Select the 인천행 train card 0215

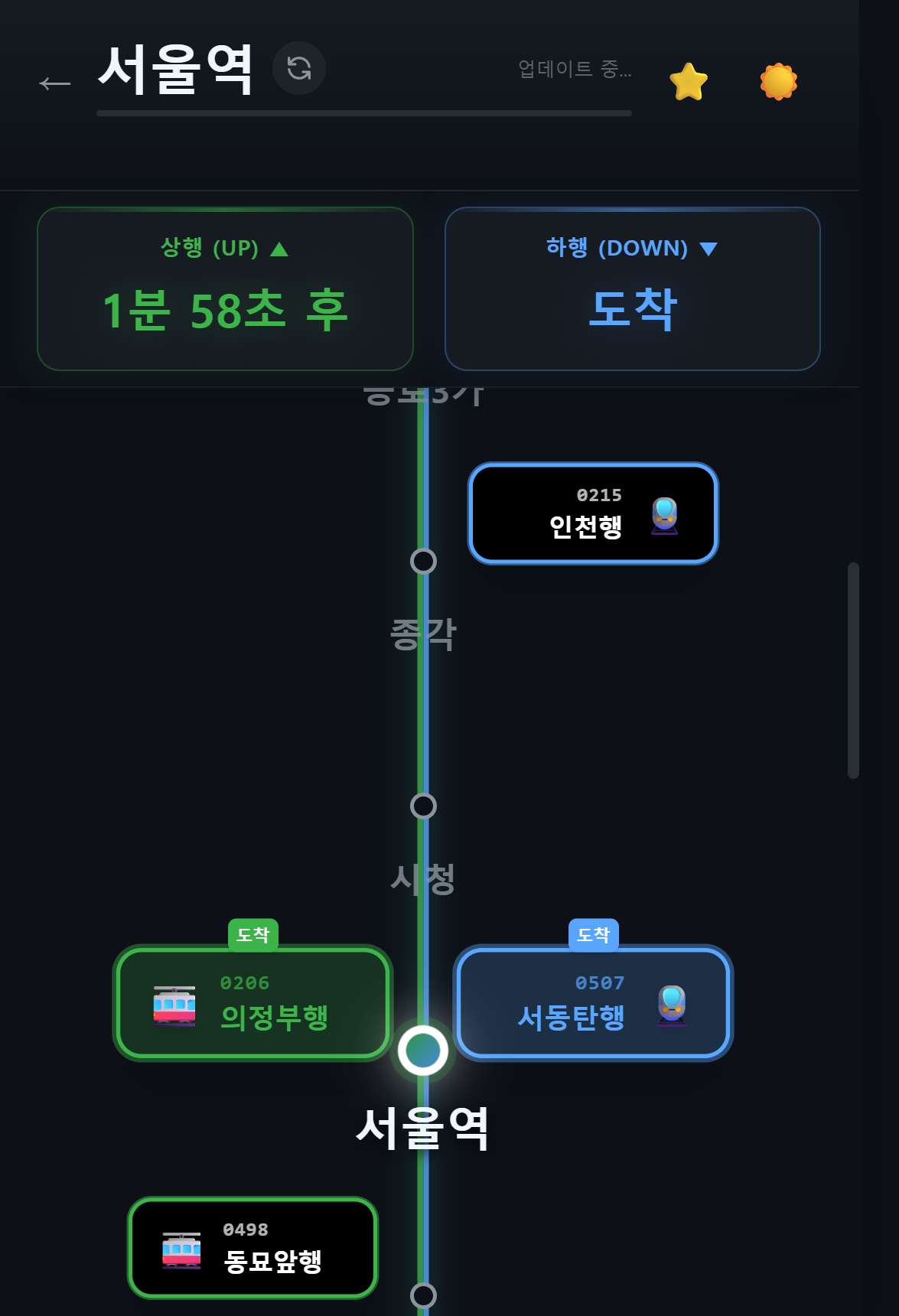tap(594, 513)
